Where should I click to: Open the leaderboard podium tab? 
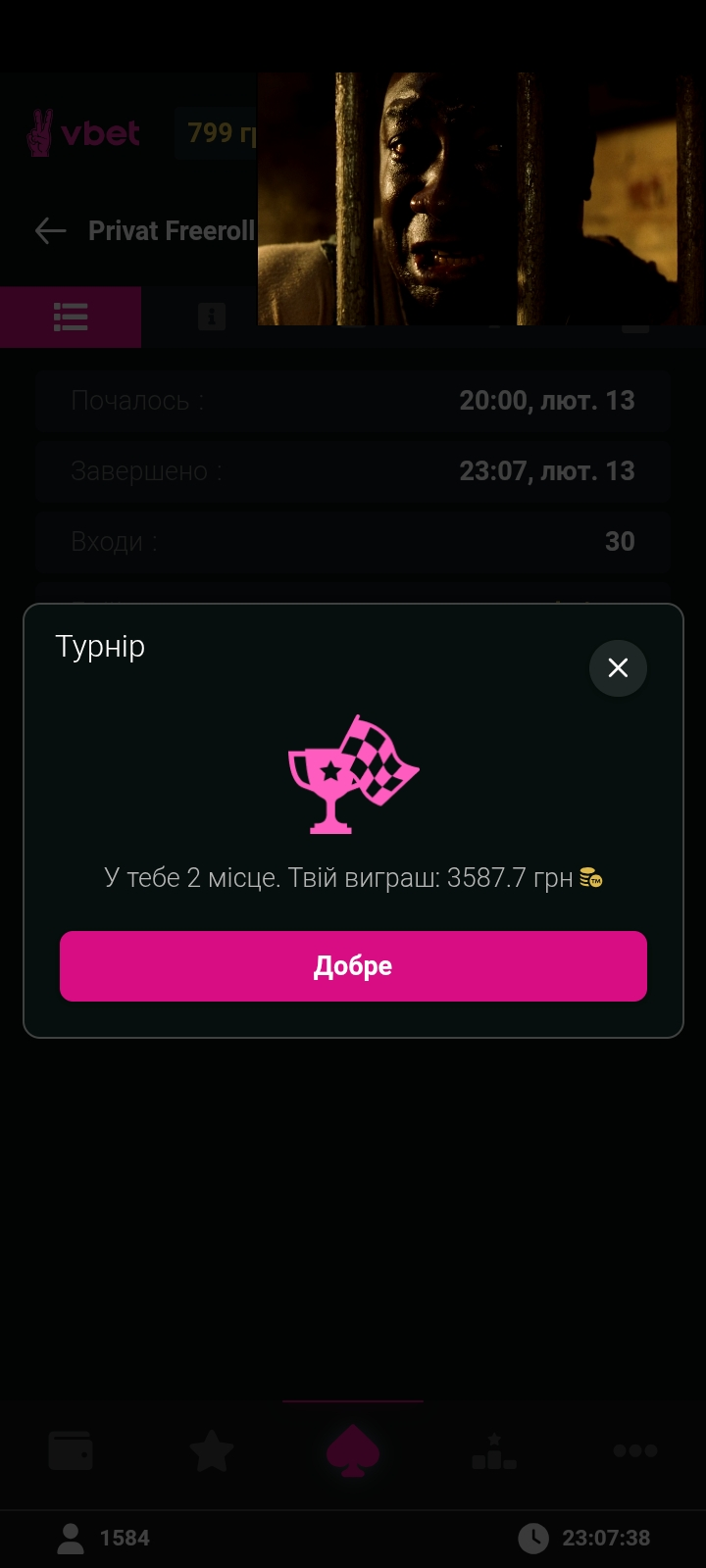click(494, 1451)
